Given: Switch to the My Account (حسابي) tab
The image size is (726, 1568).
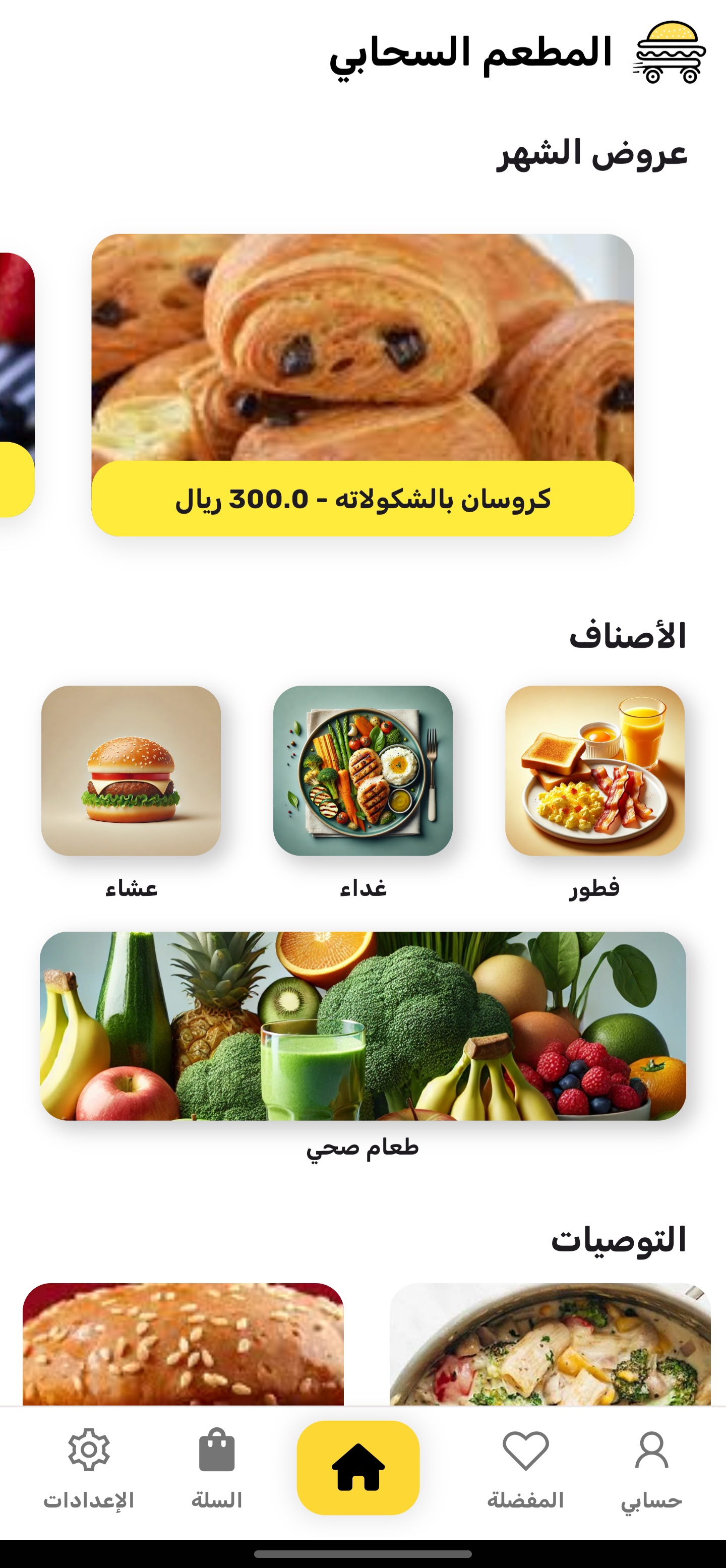Looking at the screenshot, I should [651, 1469].
